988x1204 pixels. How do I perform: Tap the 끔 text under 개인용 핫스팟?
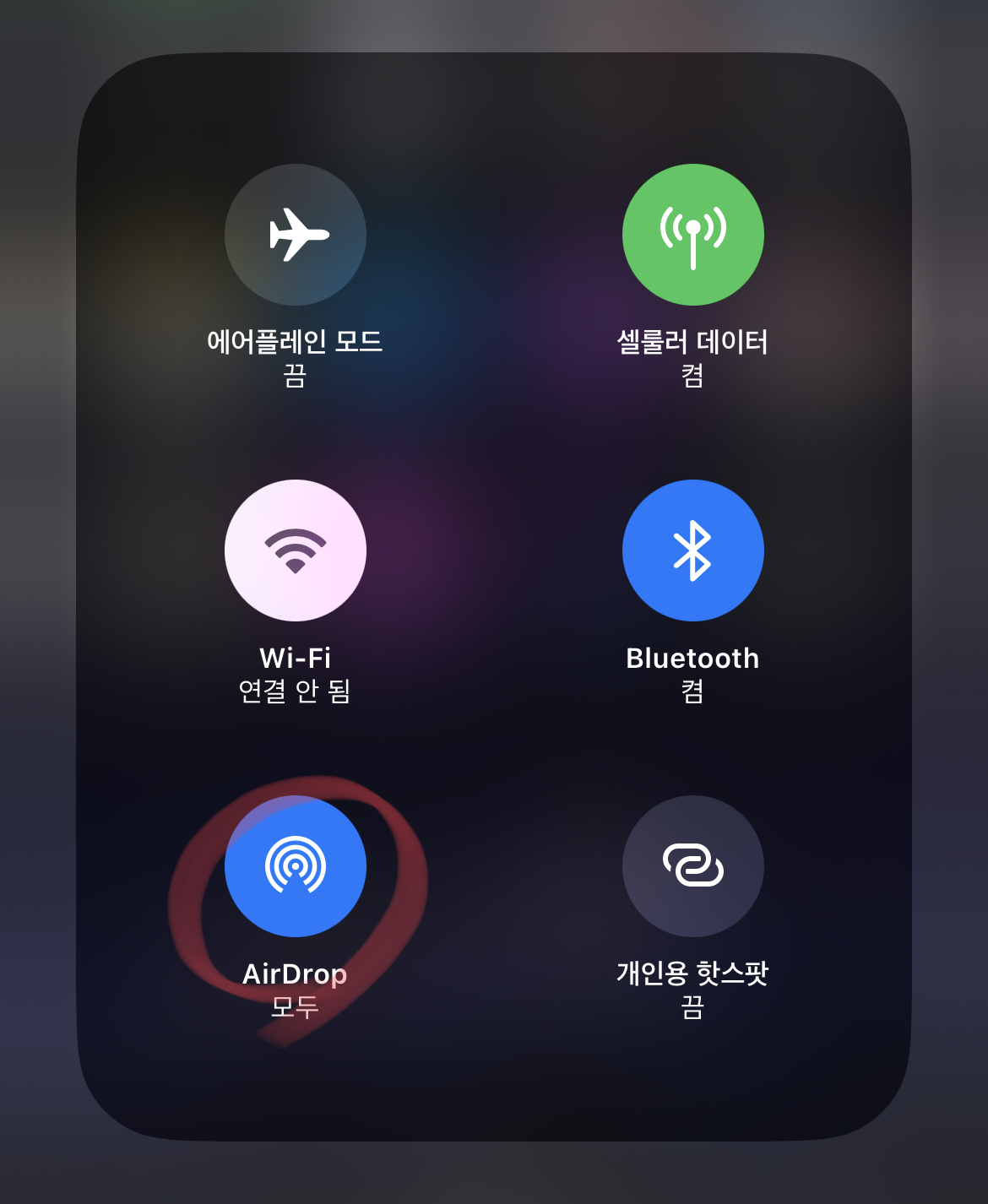692,1010
